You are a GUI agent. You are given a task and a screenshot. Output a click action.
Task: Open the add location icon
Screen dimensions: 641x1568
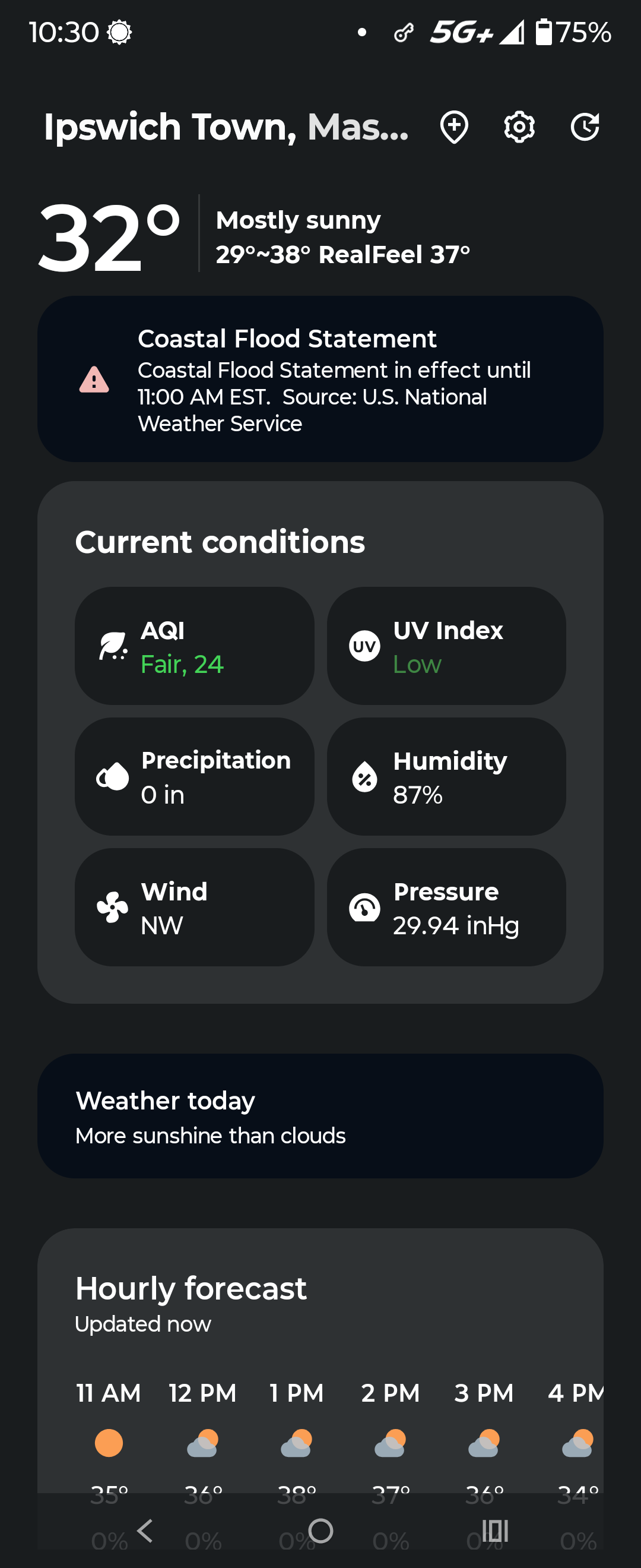pyautogui.click(x=453, y=127)
